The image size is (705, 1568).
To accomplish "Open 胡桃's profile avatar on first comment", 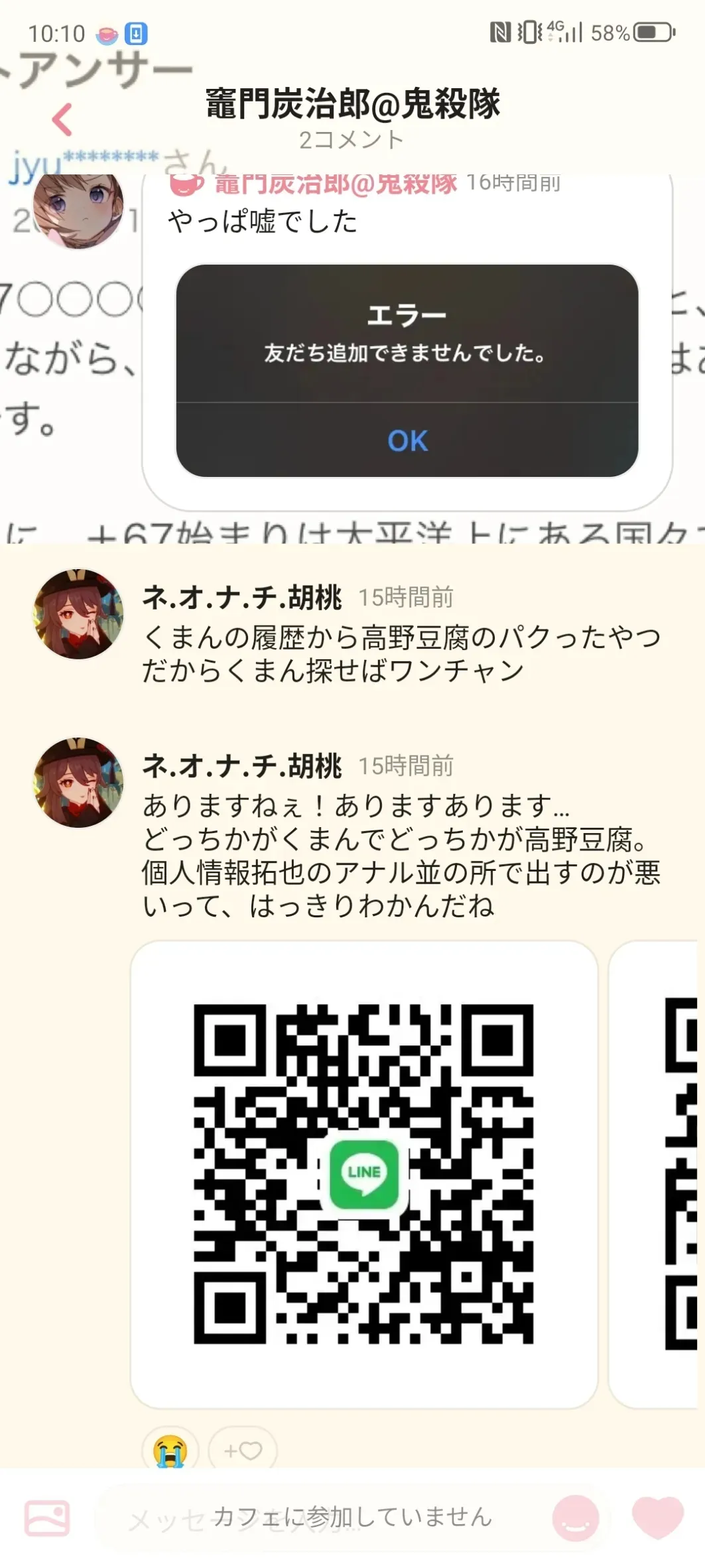I will (78, 614).
